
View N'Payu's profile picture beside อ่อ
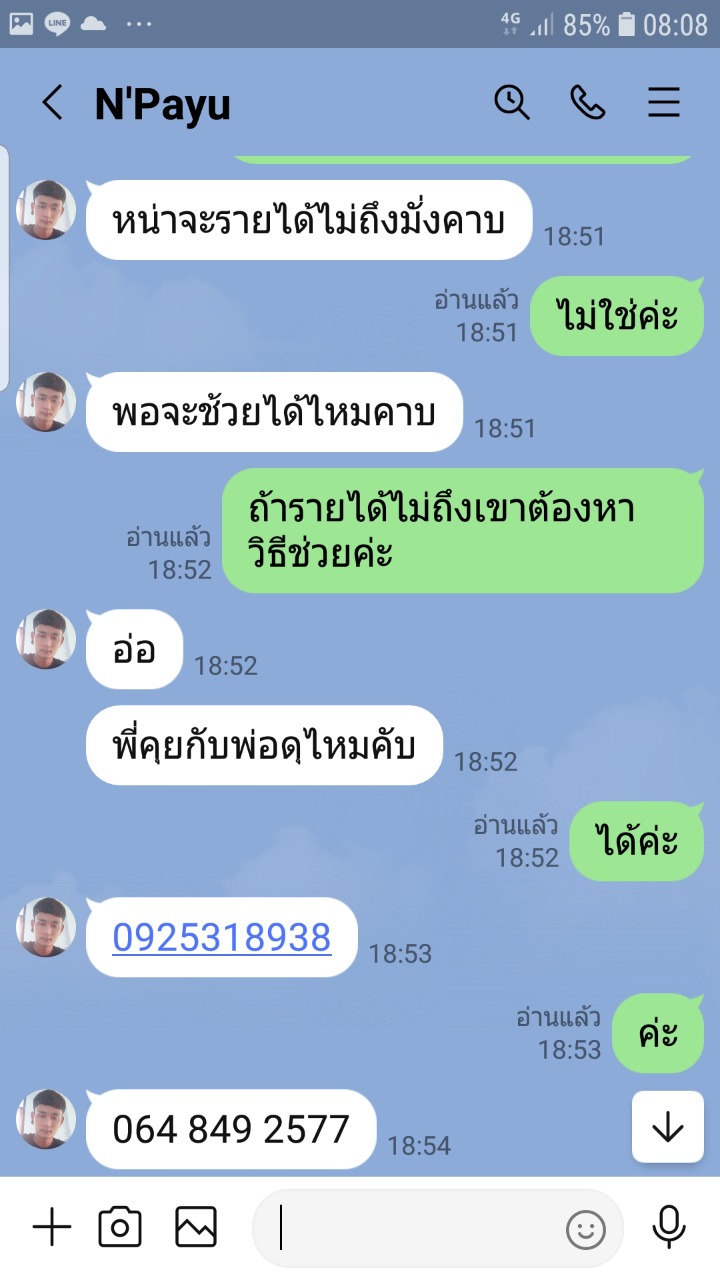46,639
